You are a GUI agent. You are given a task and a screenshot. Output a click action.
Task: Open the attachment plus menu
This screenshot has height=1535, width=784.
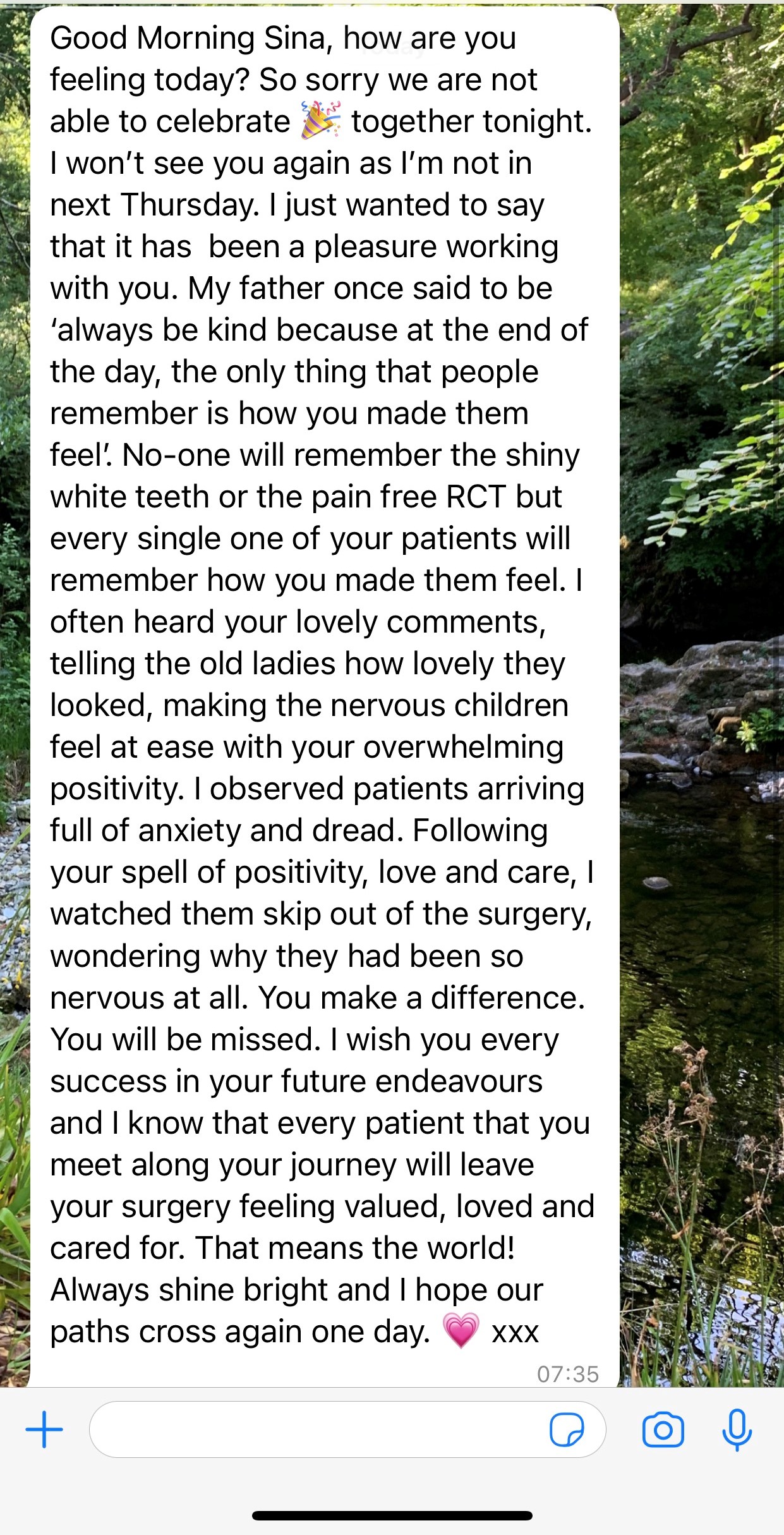click(x=44, y=1429)
